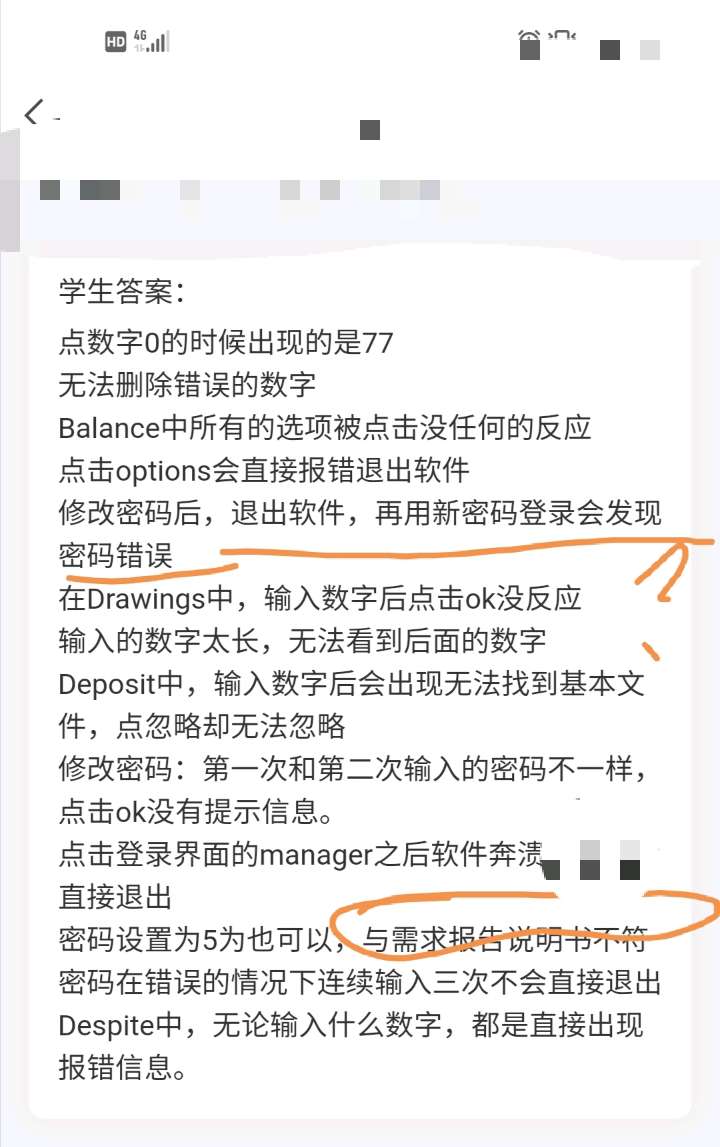Go back using the top-left arrow

tap(34, 112)
